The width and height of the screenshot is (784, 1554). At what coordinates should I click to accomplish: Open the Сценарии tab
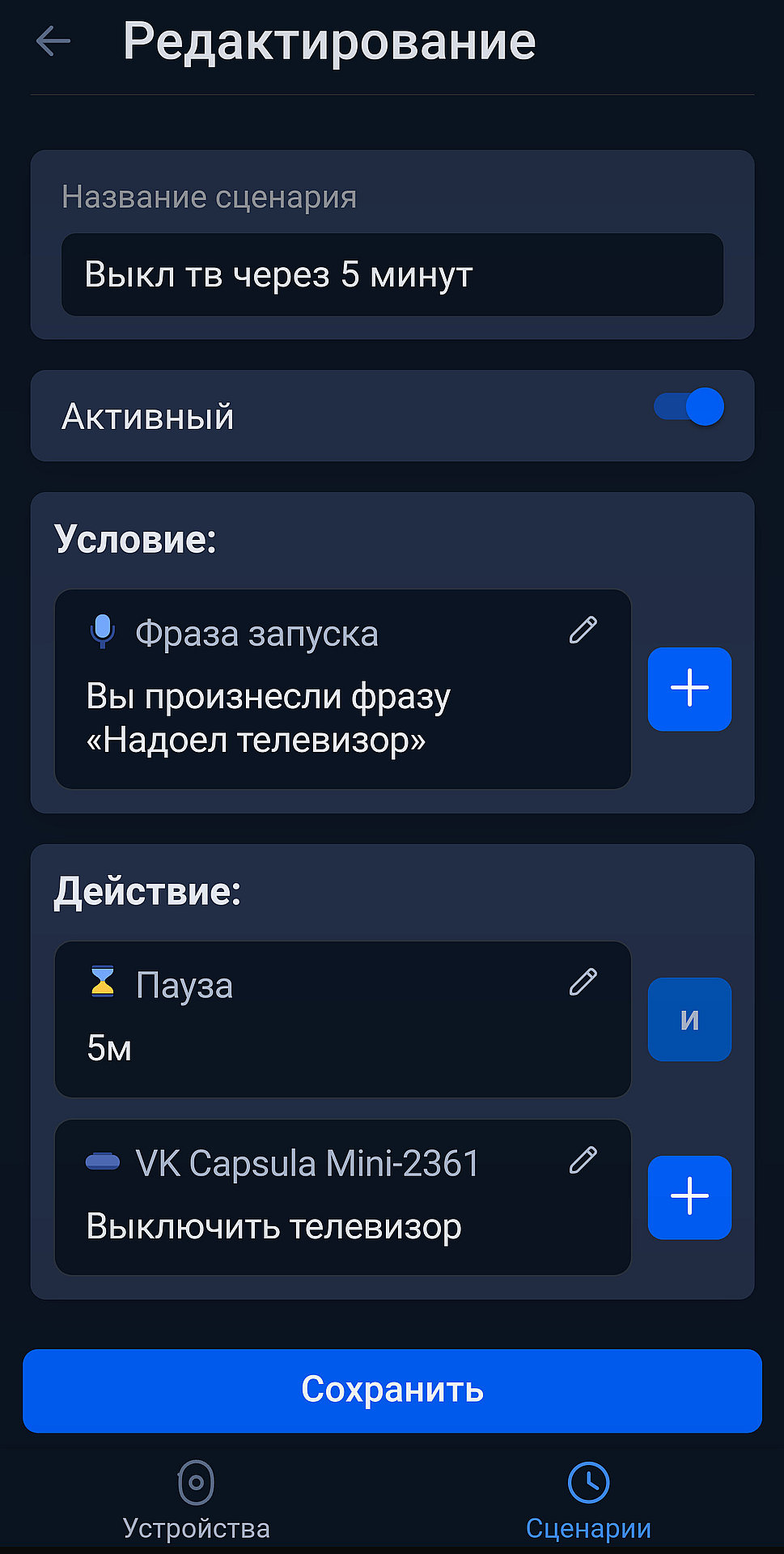click(x=588, y=1500)
